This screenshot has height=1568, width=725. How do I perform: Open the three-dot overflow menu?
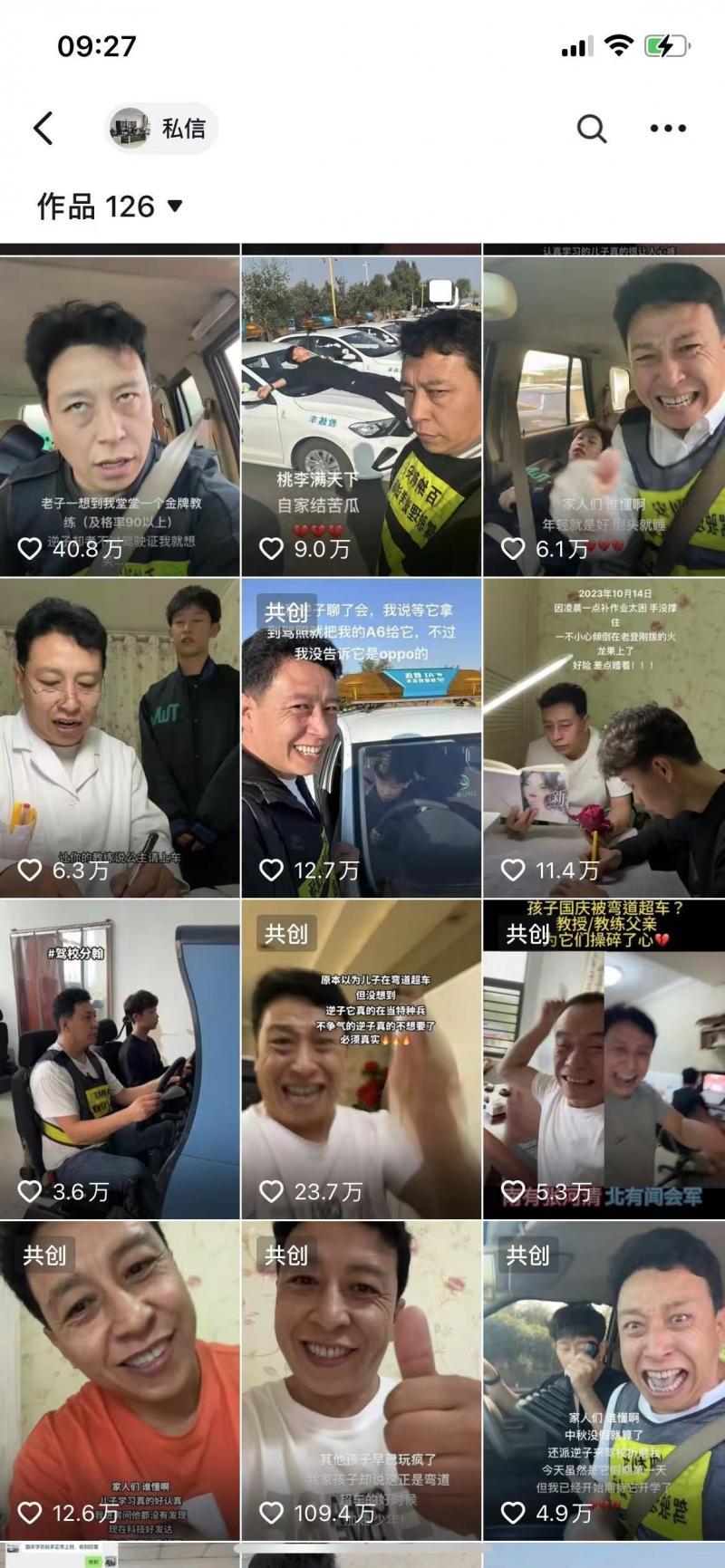coord(668,129)
